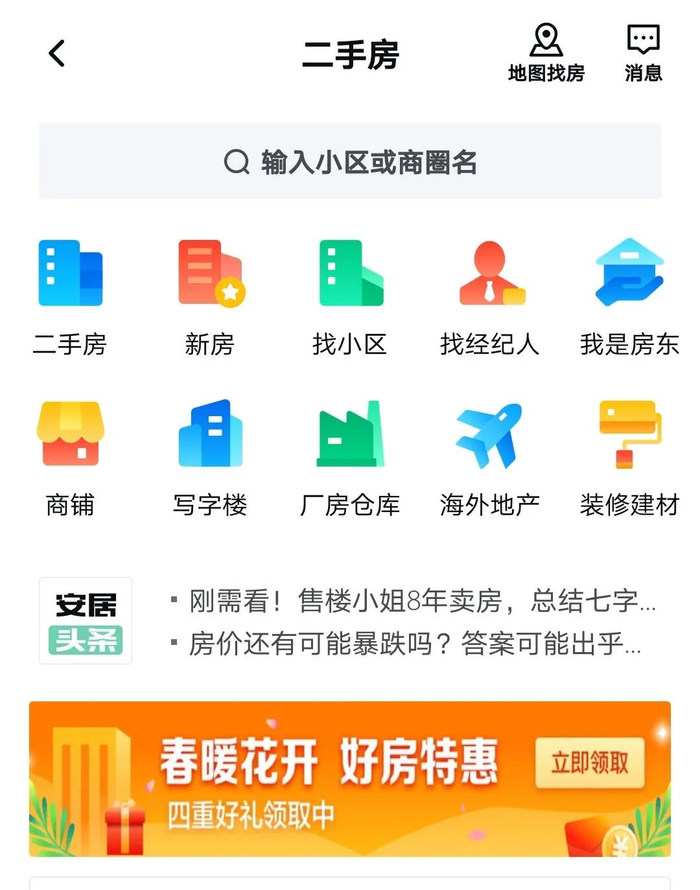This screenshot has width=700, height=890.
Task: Open the 装修建材 section
Action: click(629, 457)
